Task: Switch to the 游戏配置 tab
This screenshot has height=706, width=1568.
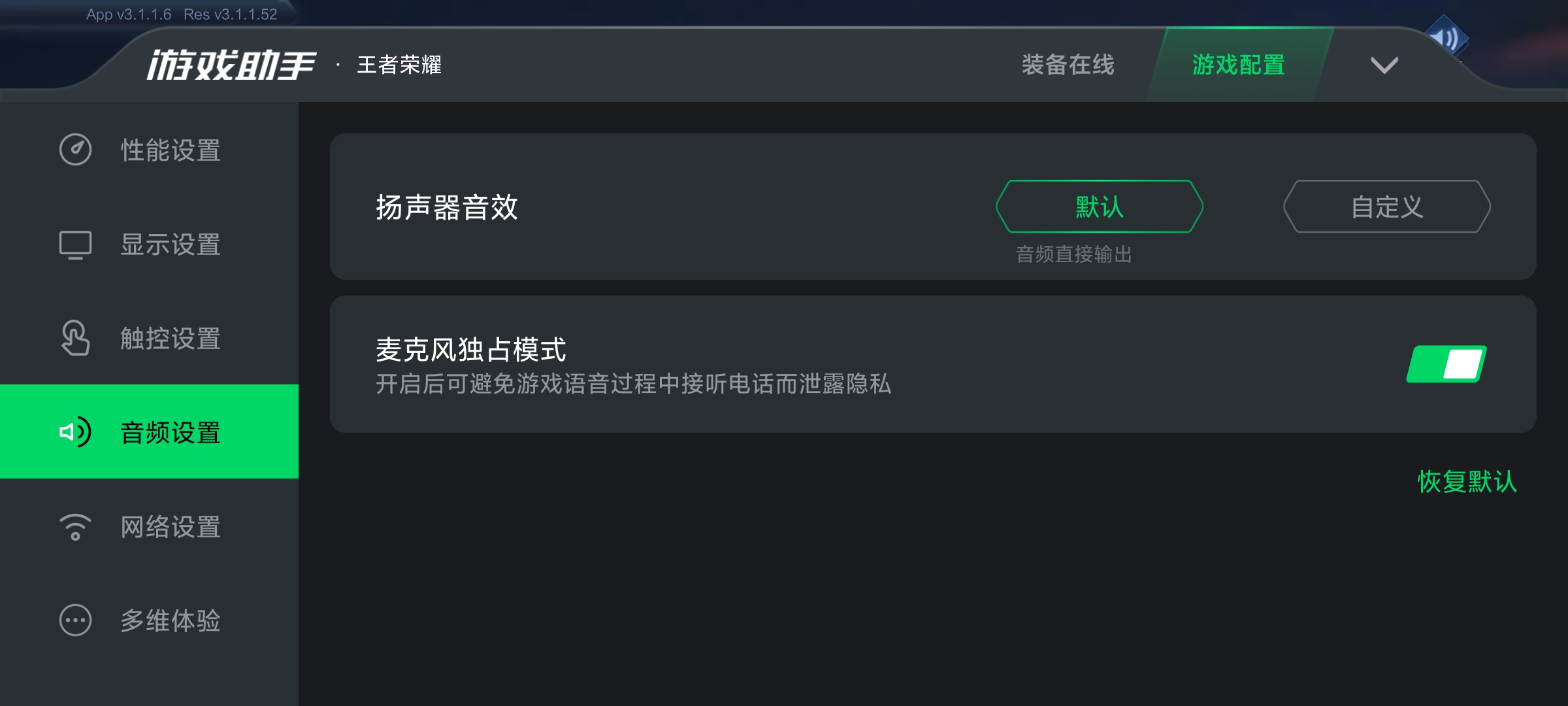Action: pos(1238,65)
